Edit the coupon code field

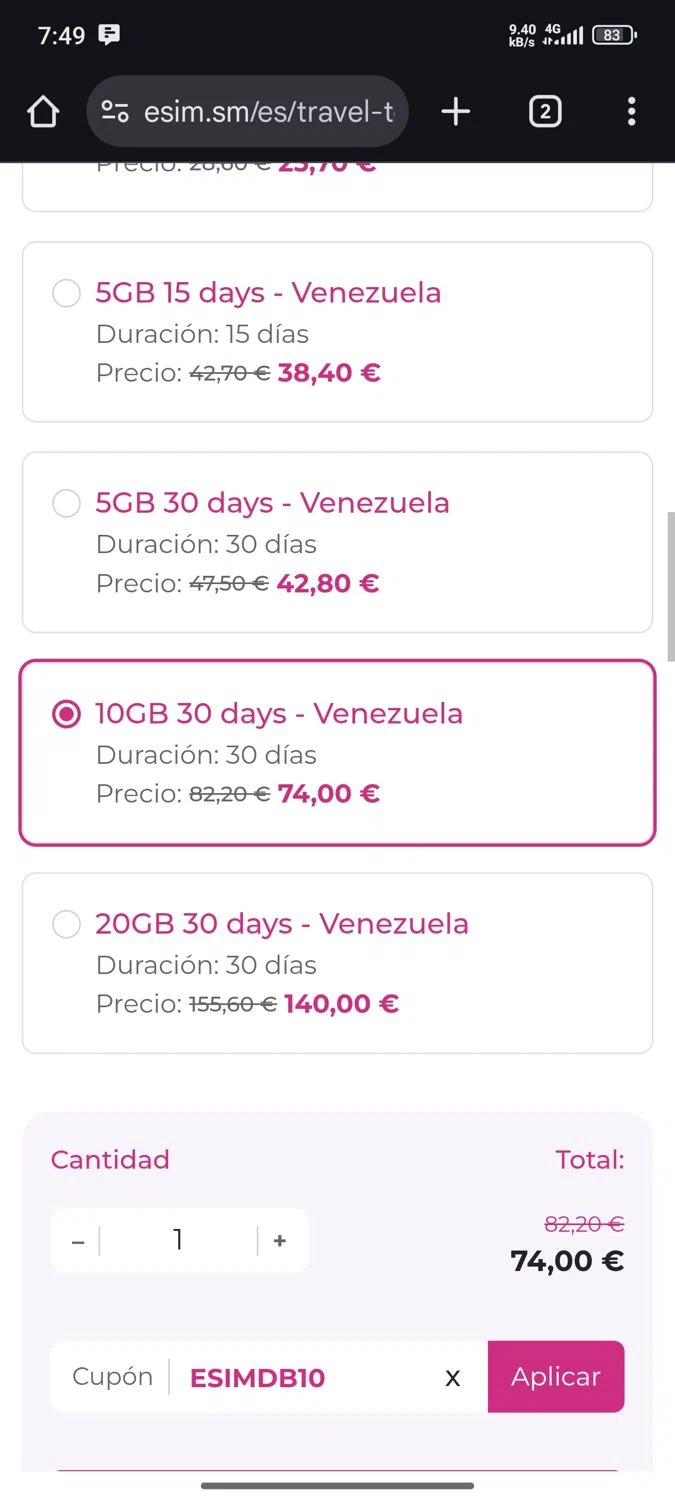coord(300,1378)
